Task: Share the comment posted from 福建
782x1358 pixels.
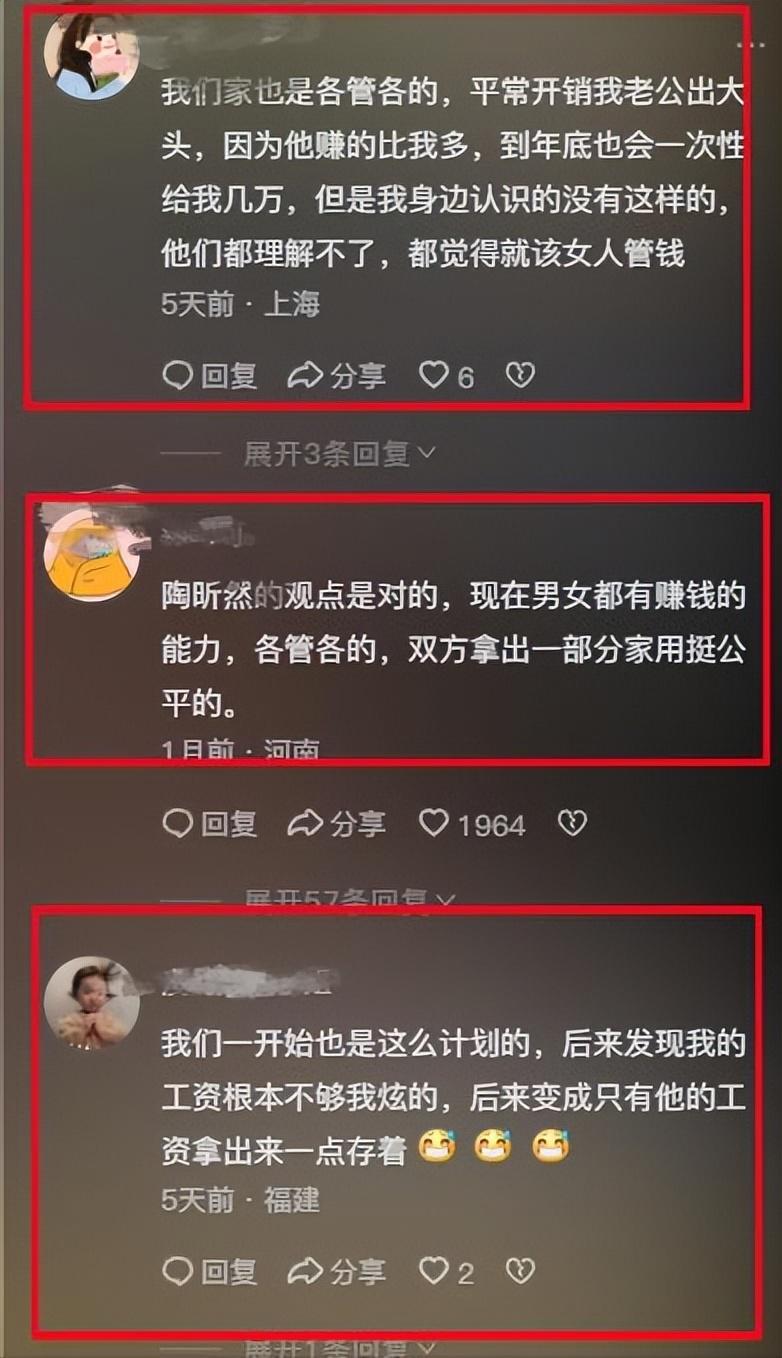Action: (336, 1271)
